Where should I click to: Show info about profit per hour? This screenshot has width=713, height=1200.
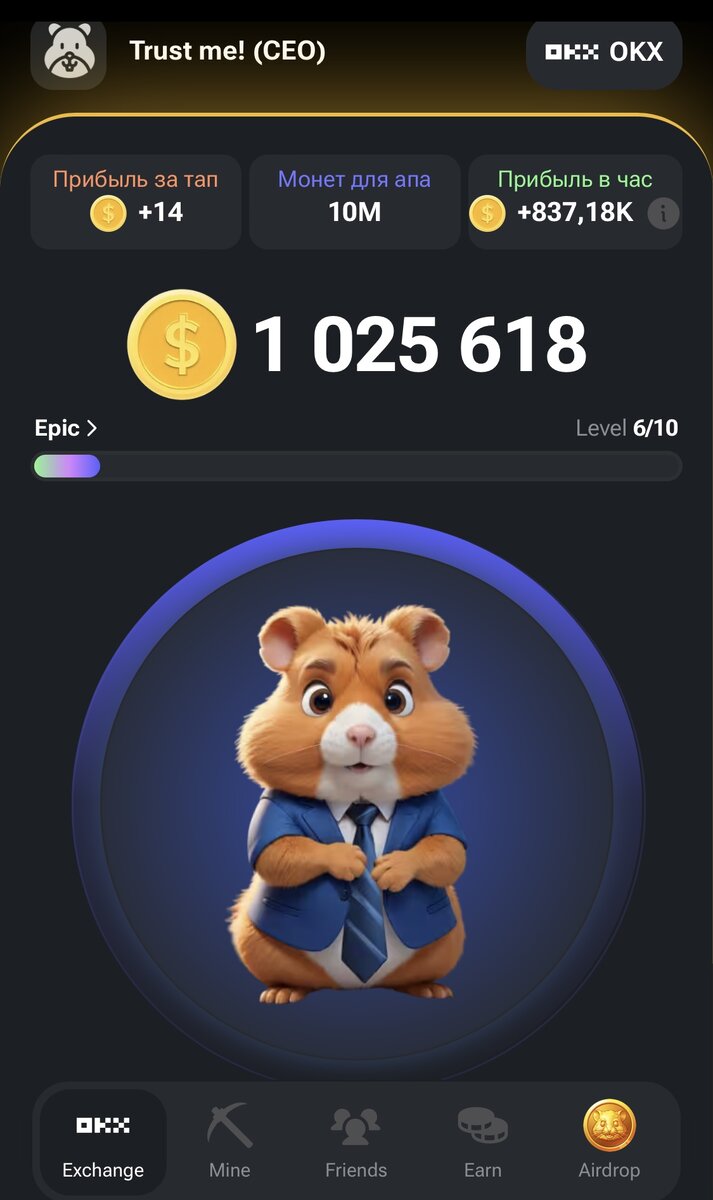pos(662,213)
